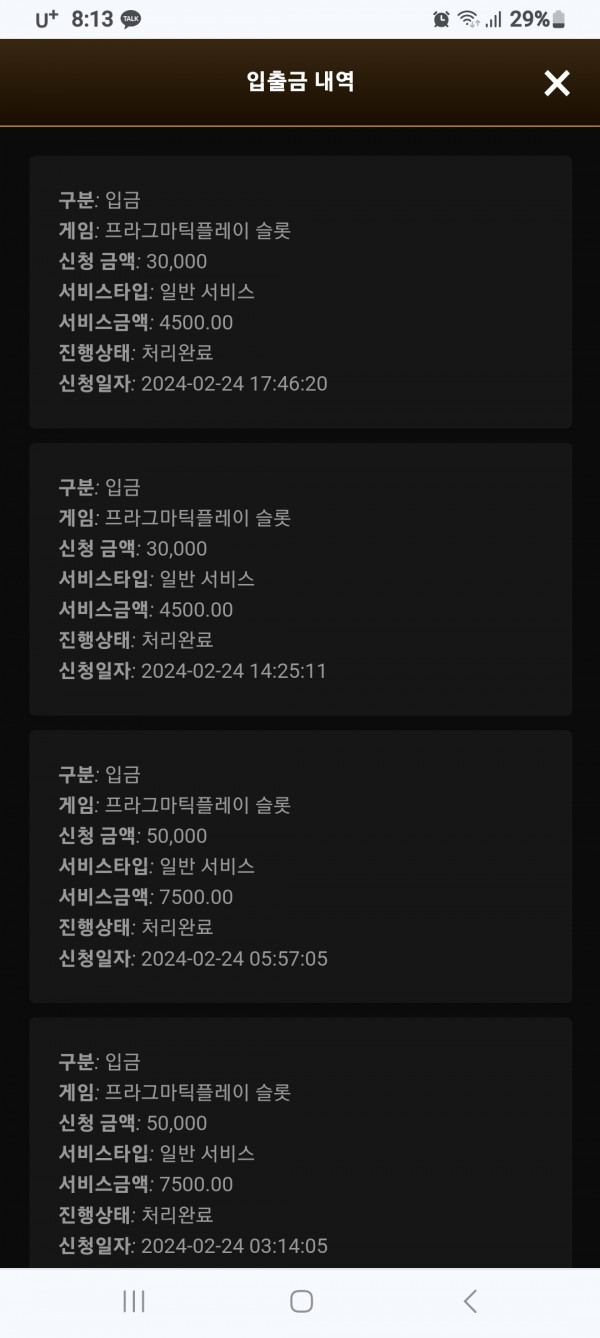600x1338 pixels.
Task: Open the recent apps view
Action: [x=133, y=1301]
